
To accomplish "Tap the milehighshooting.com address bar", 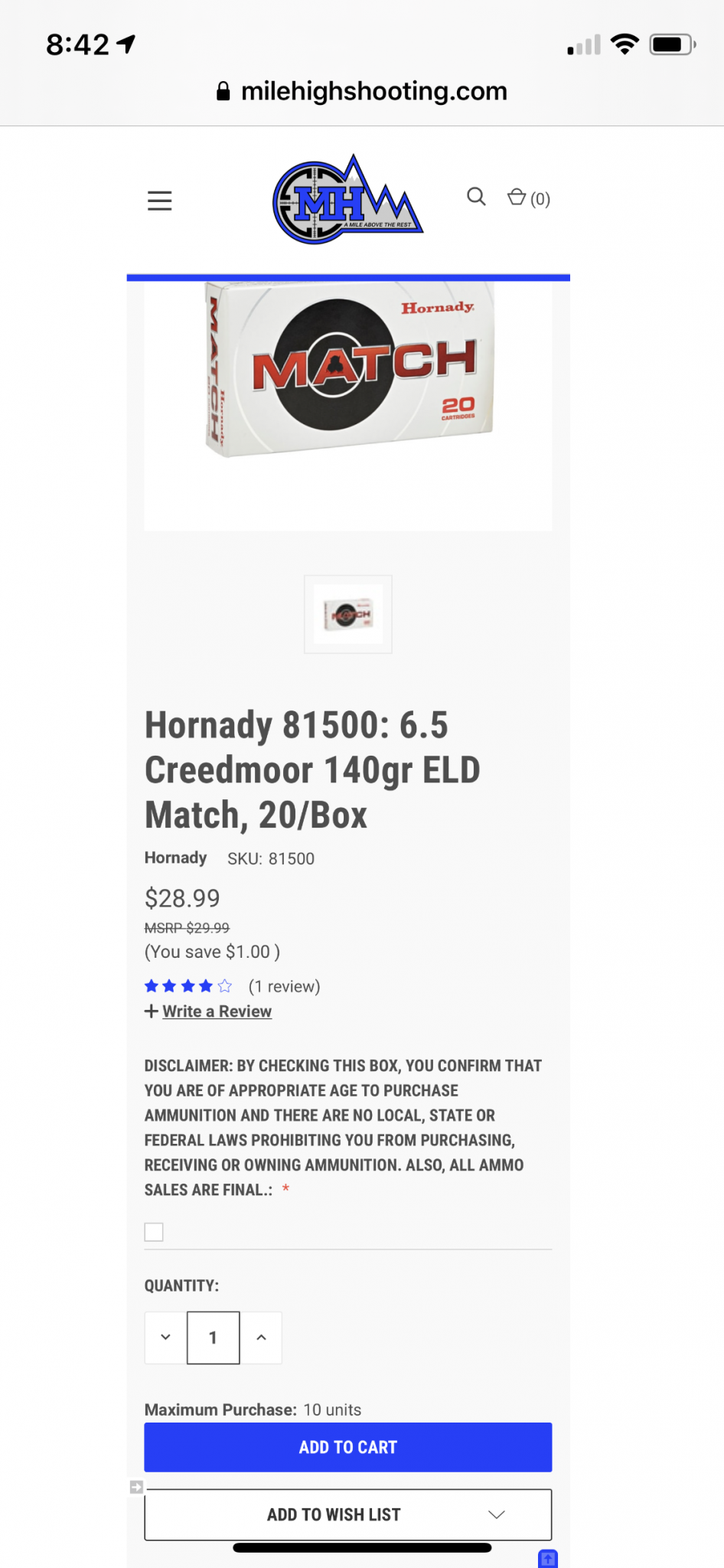I will pyautogui.click(x=362, y=91).
